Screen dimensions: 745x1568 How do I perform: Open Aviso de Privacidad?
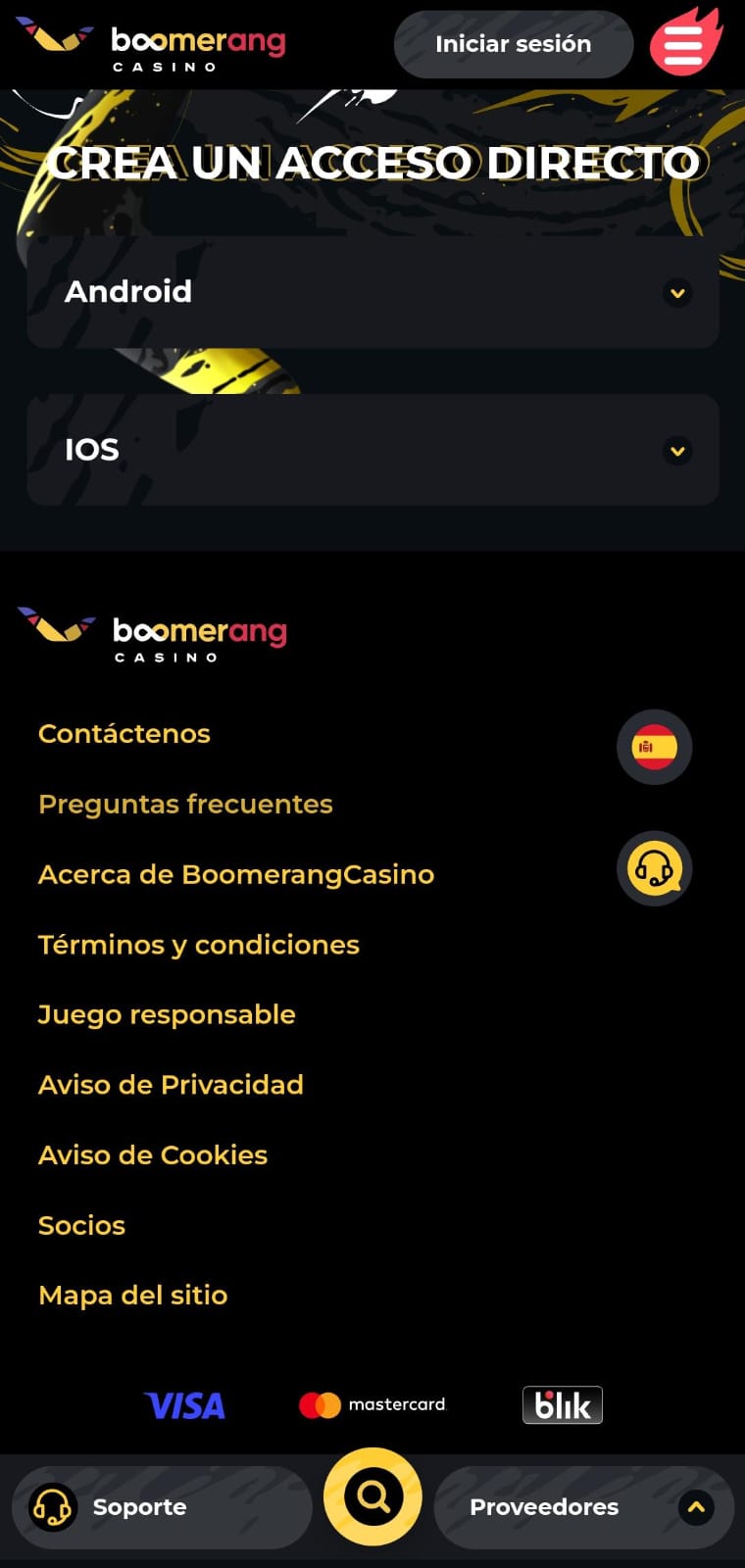tap(171, 1085)
